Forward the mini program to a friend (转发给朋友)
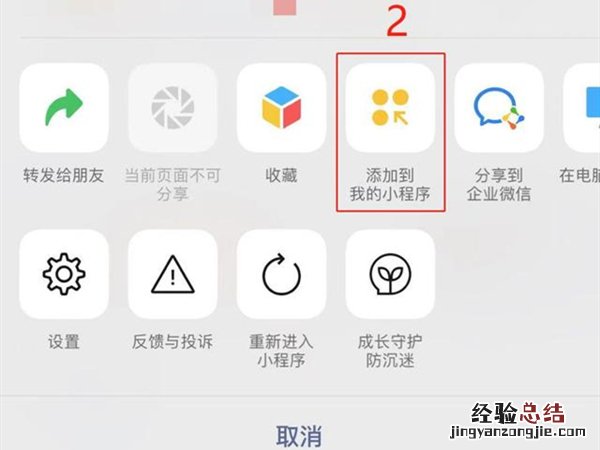 tap(64, 108)
